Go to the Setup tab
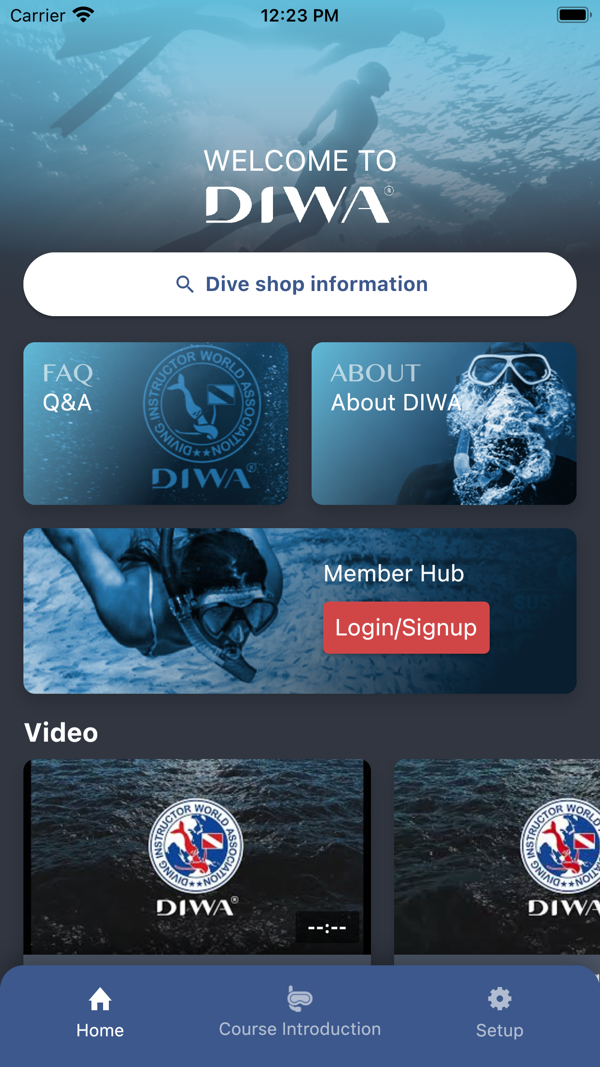Screen dimensions: 600x1067 (499, 1013)
